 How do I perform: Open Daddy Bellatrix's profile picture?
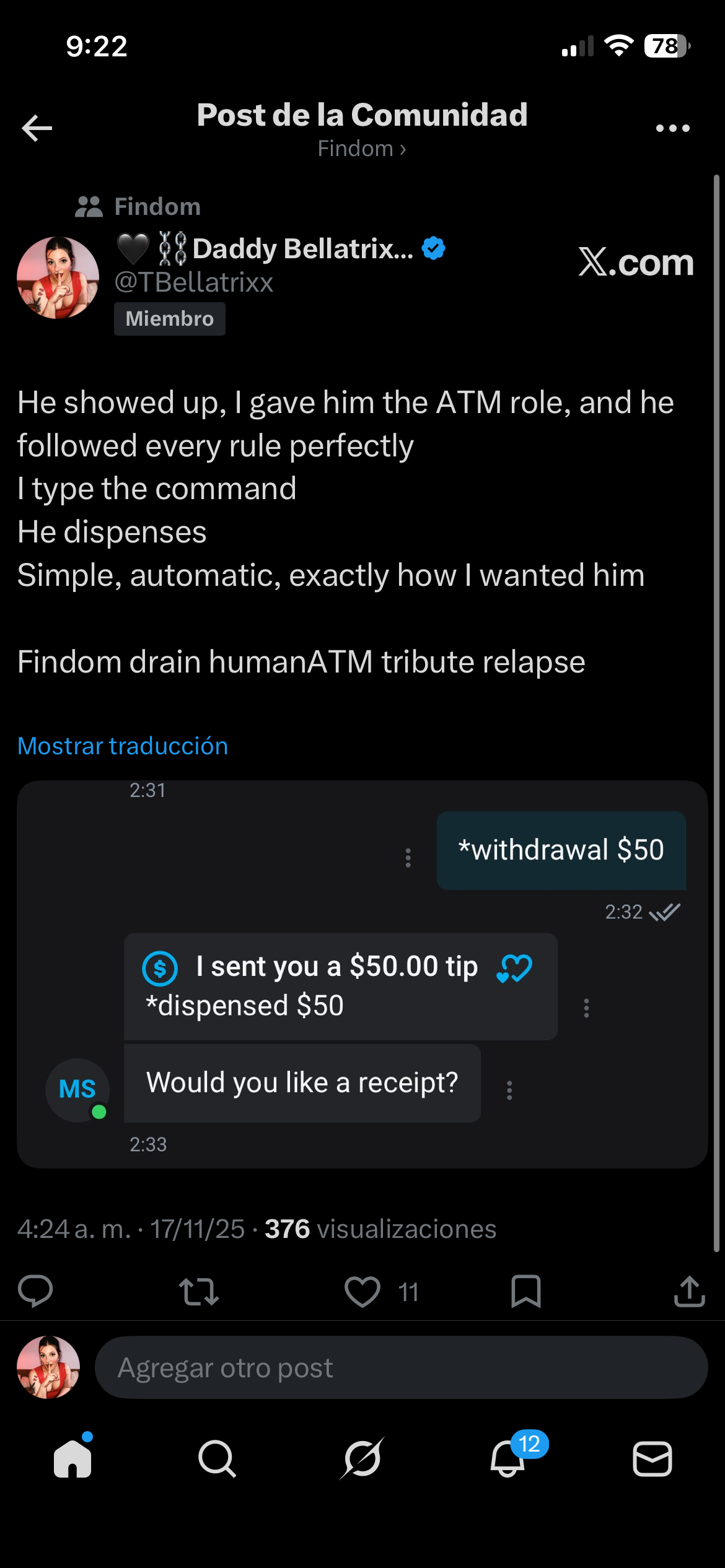pyautogui.click(x=58, y=277)
